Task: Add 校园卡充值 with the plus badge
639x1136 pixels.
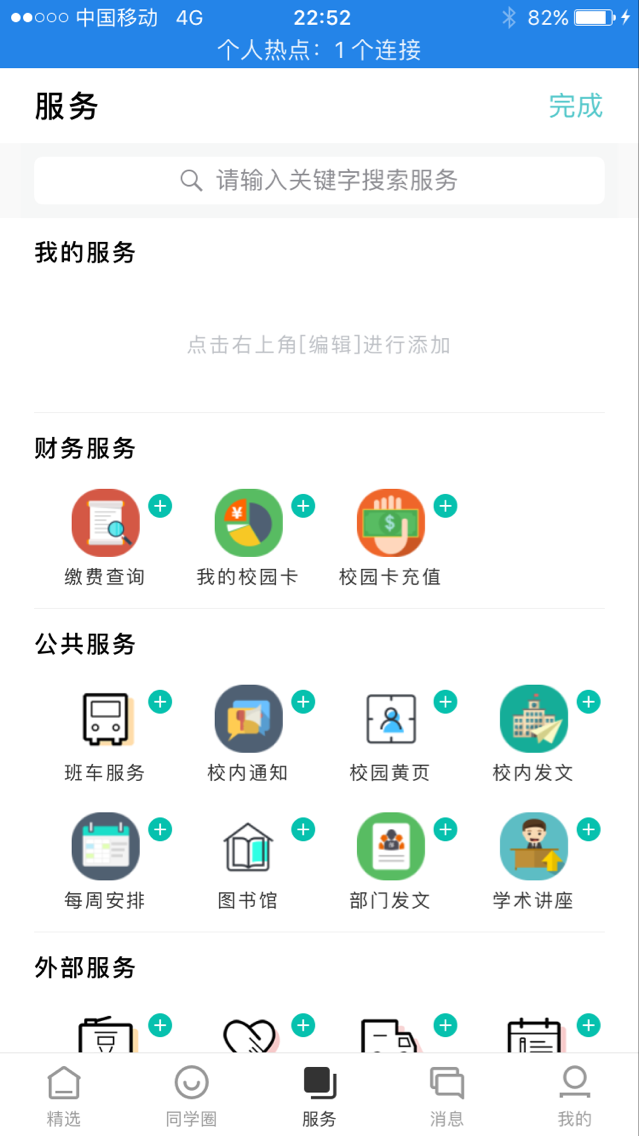Action: [x=445, y=506]
